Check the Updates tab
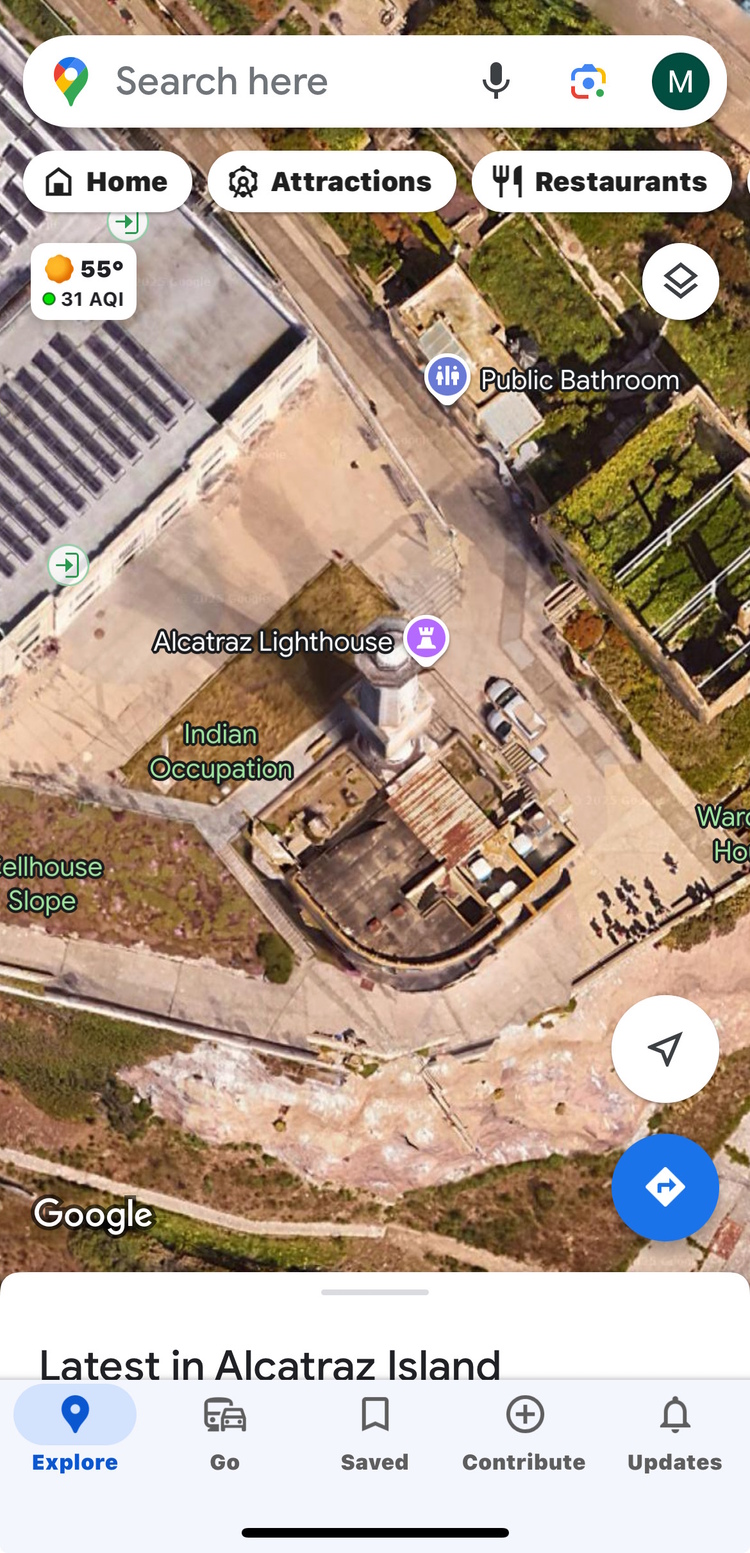 point(675,1434)
